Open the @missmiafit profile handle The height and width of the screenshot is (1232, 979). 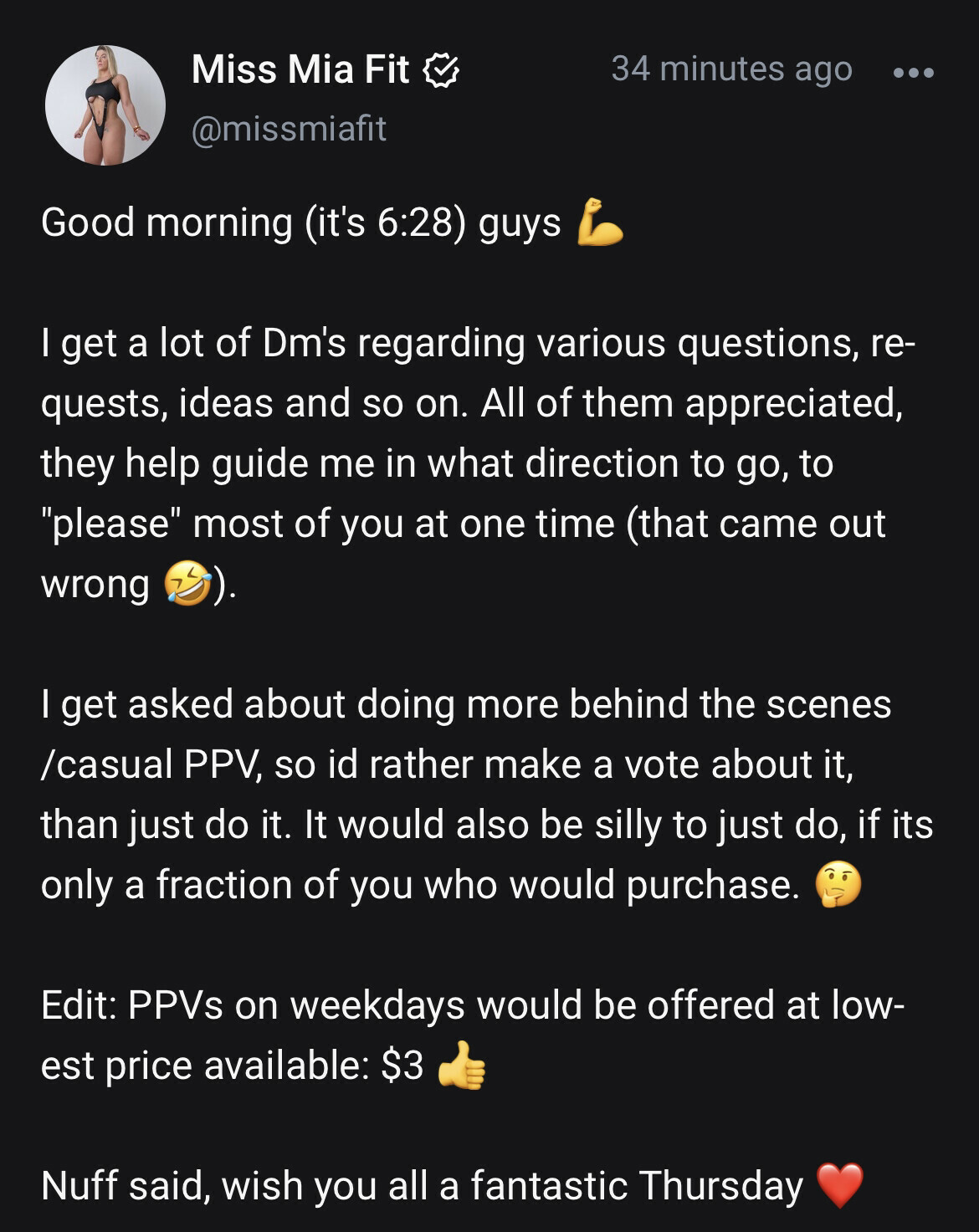point(289,129)
